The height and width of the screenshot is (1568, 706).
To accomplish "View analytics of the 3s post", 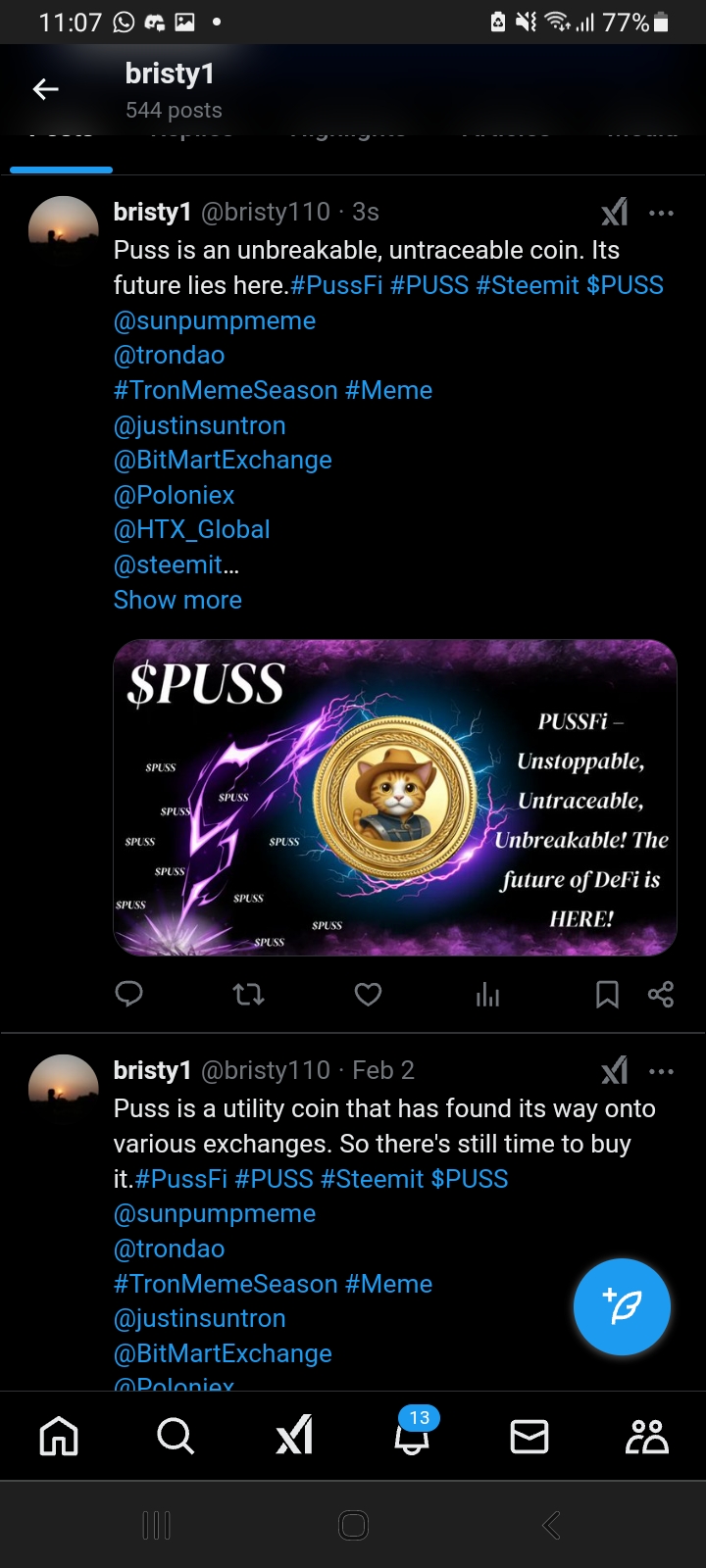I will [487, 995].
